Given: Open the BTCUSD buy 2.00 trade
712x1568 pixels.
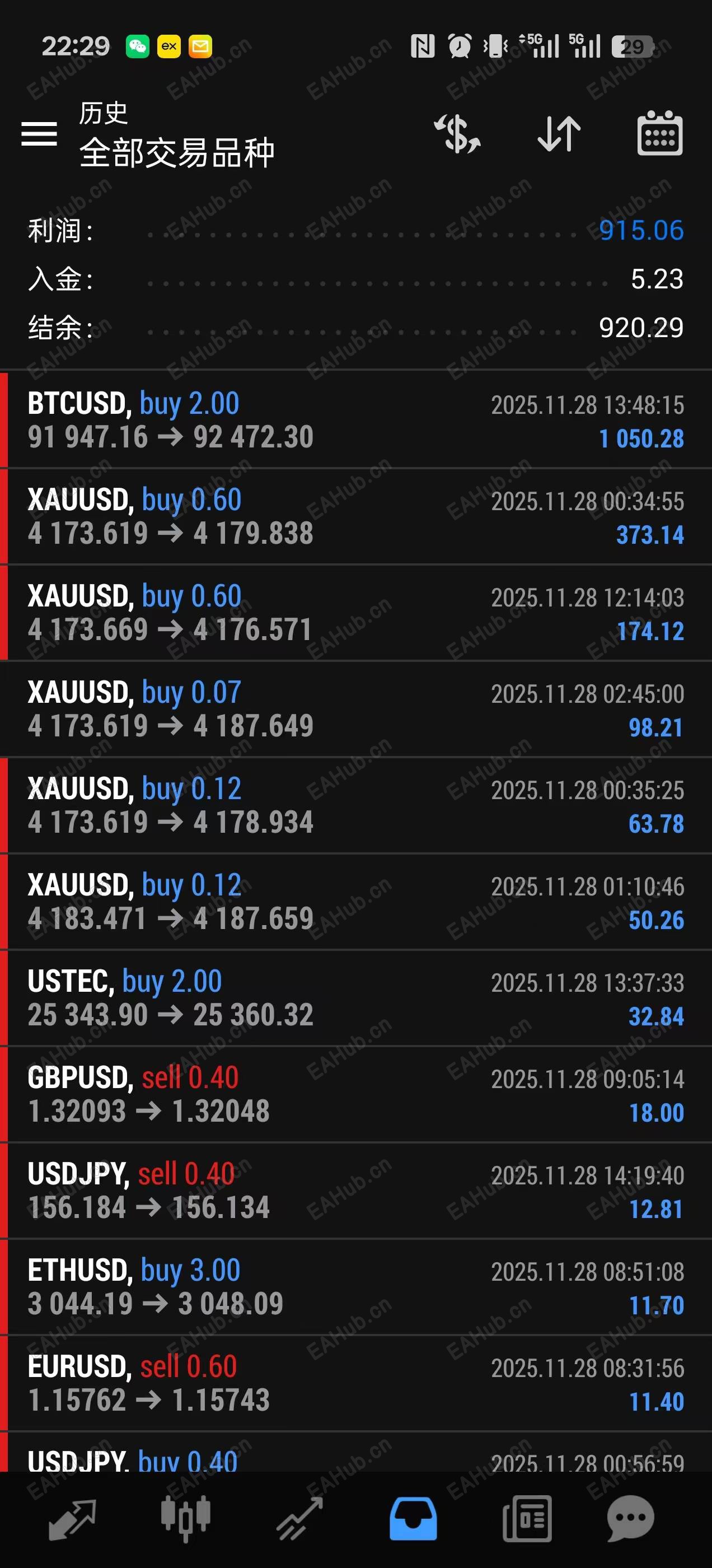Looking at the screenshot, I should point(356,420).
